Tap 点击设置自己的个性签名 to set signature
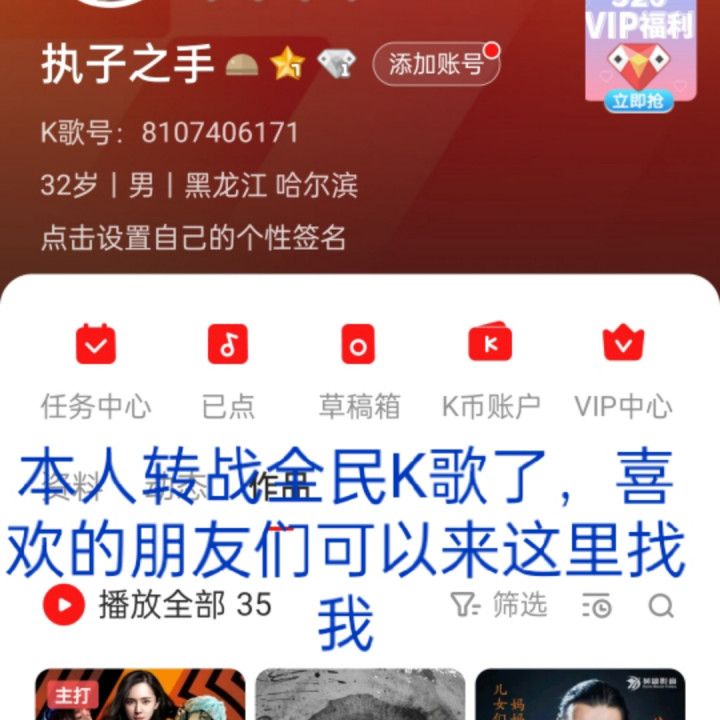Screen dimensions: 720x720 tap(193, 238)
